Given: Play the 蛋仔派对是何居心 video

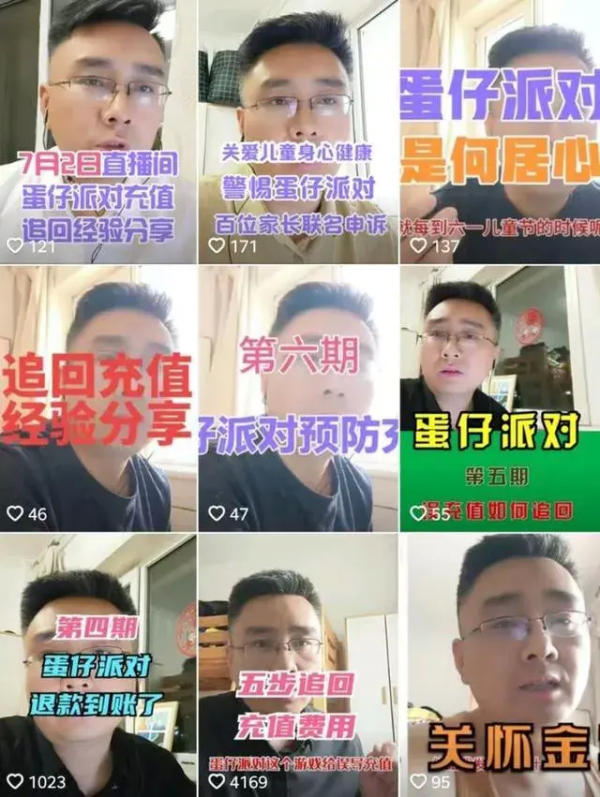Looking at the screenshot, I should pos(500,130).
